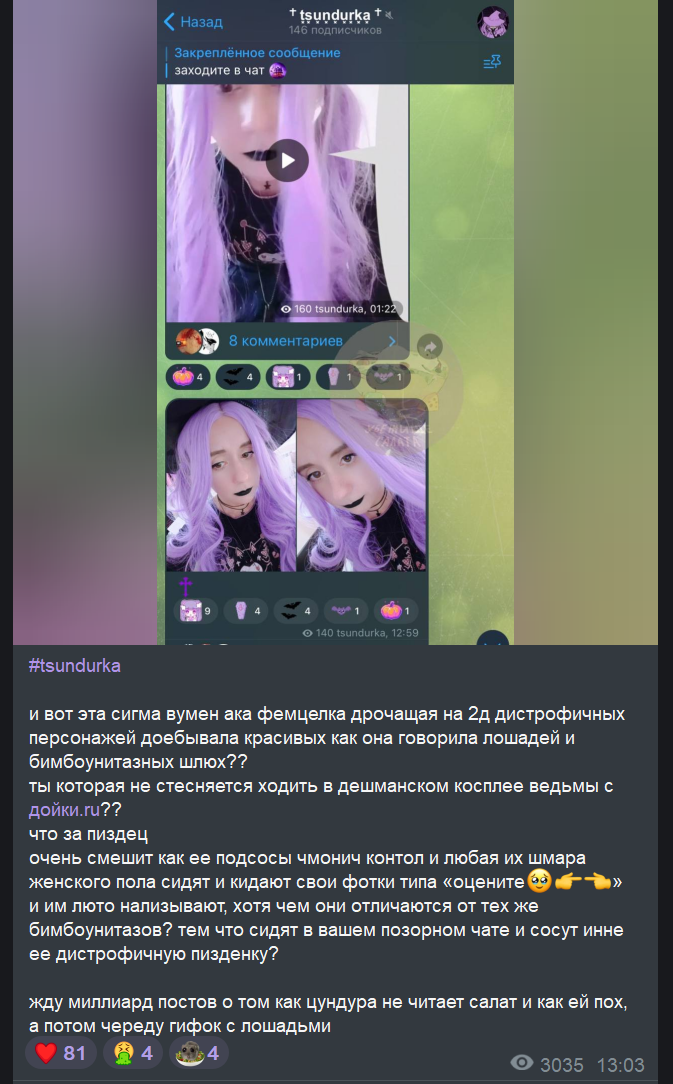
Task: Add a heart reaction with 81 count
Action: (x=61, y=1053)
